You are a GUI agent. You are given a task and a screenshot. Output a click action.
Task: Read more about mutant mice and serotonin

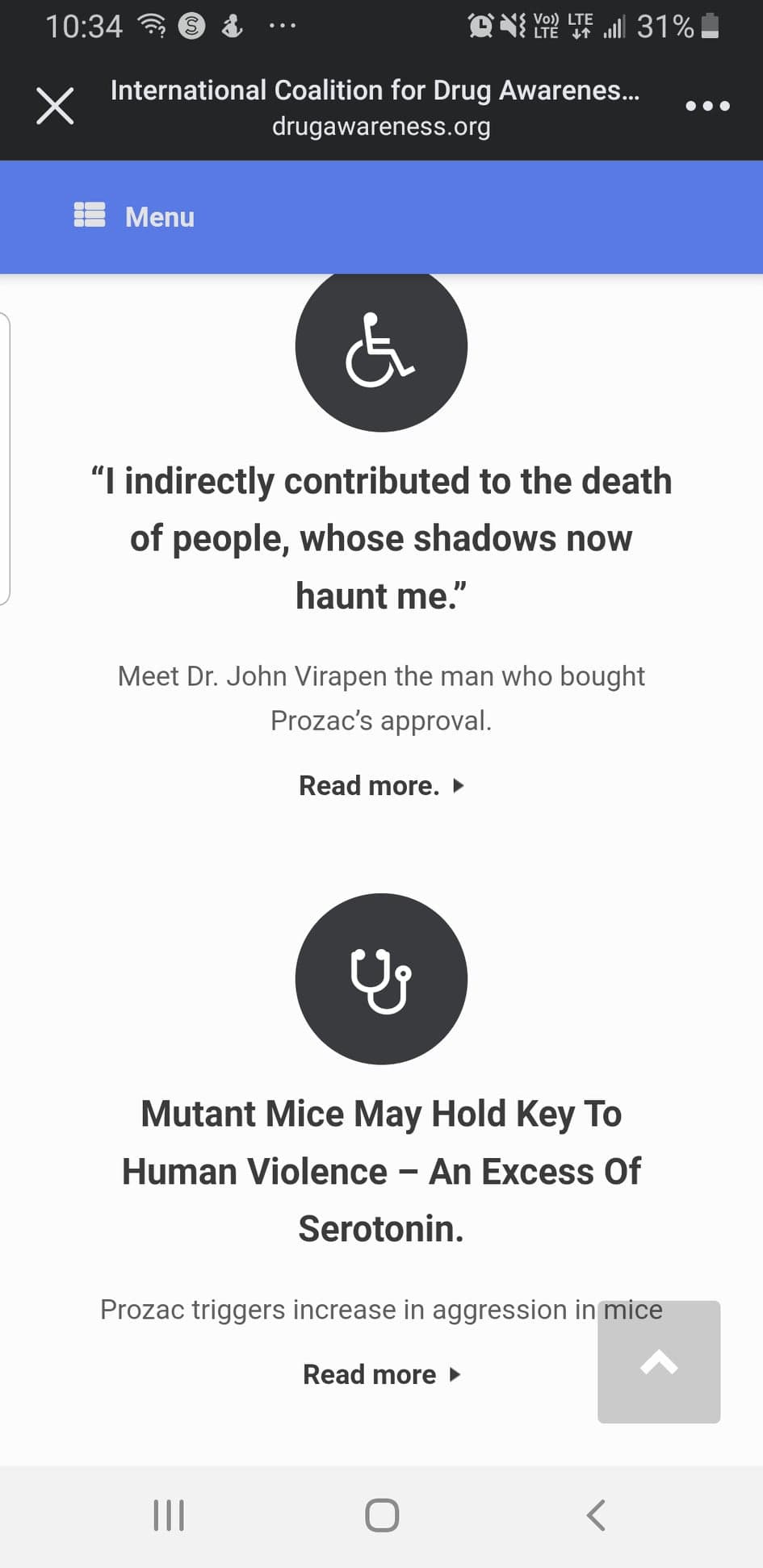click(x=380, y=1374)
